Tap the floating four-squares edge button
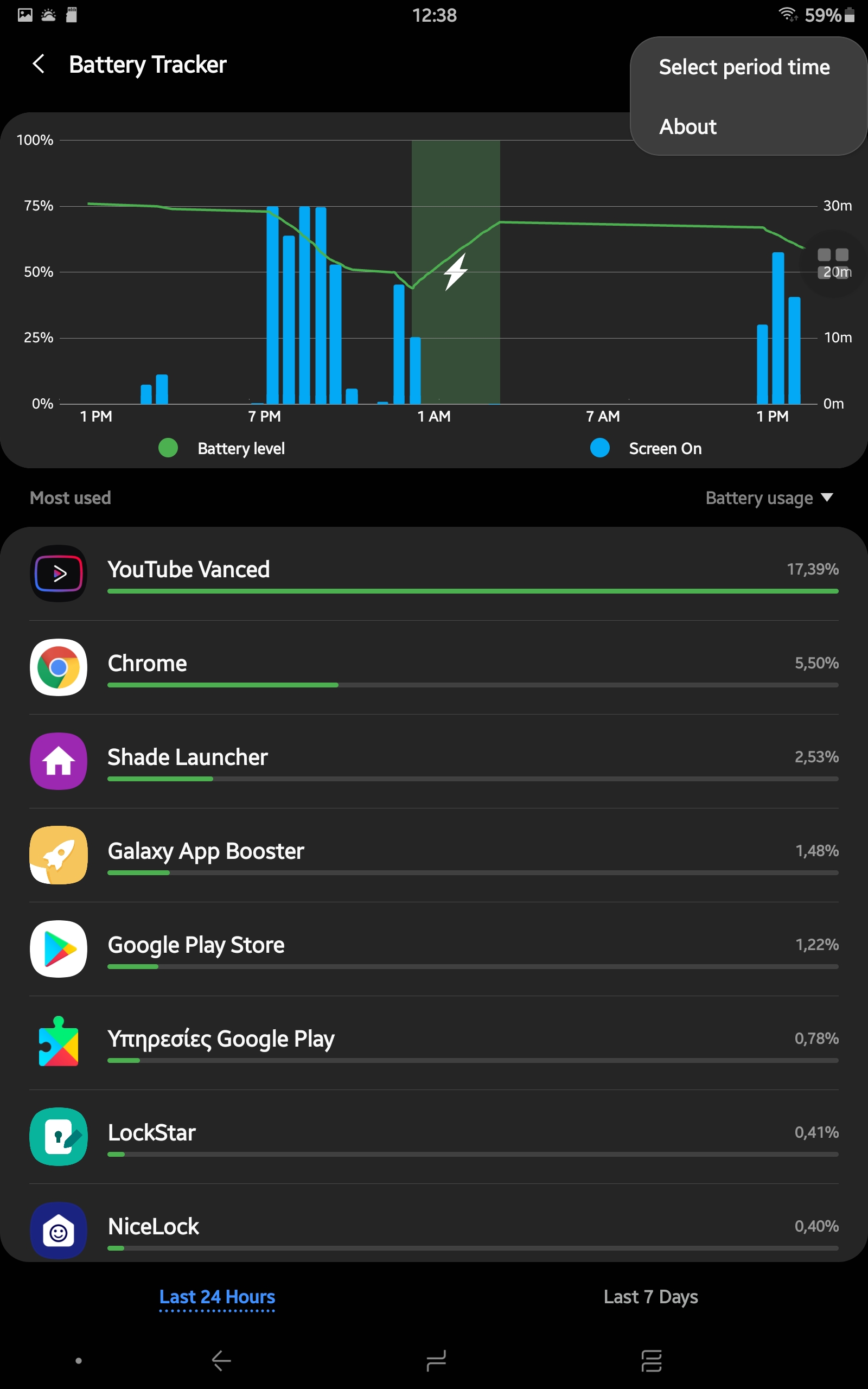Viewport: 868px width, 1389px height. 832,264
